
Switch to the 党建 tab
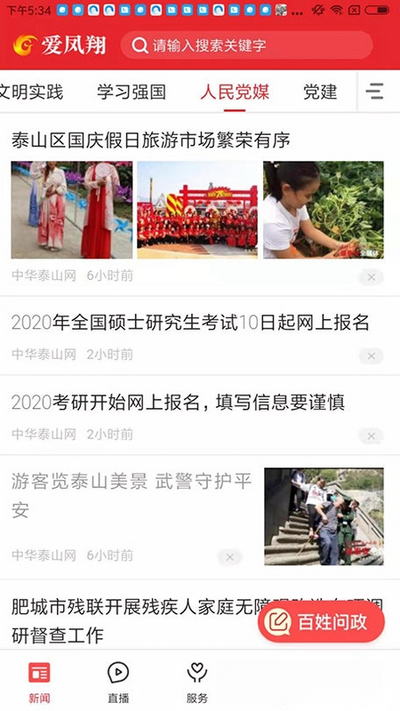point(320,92)
